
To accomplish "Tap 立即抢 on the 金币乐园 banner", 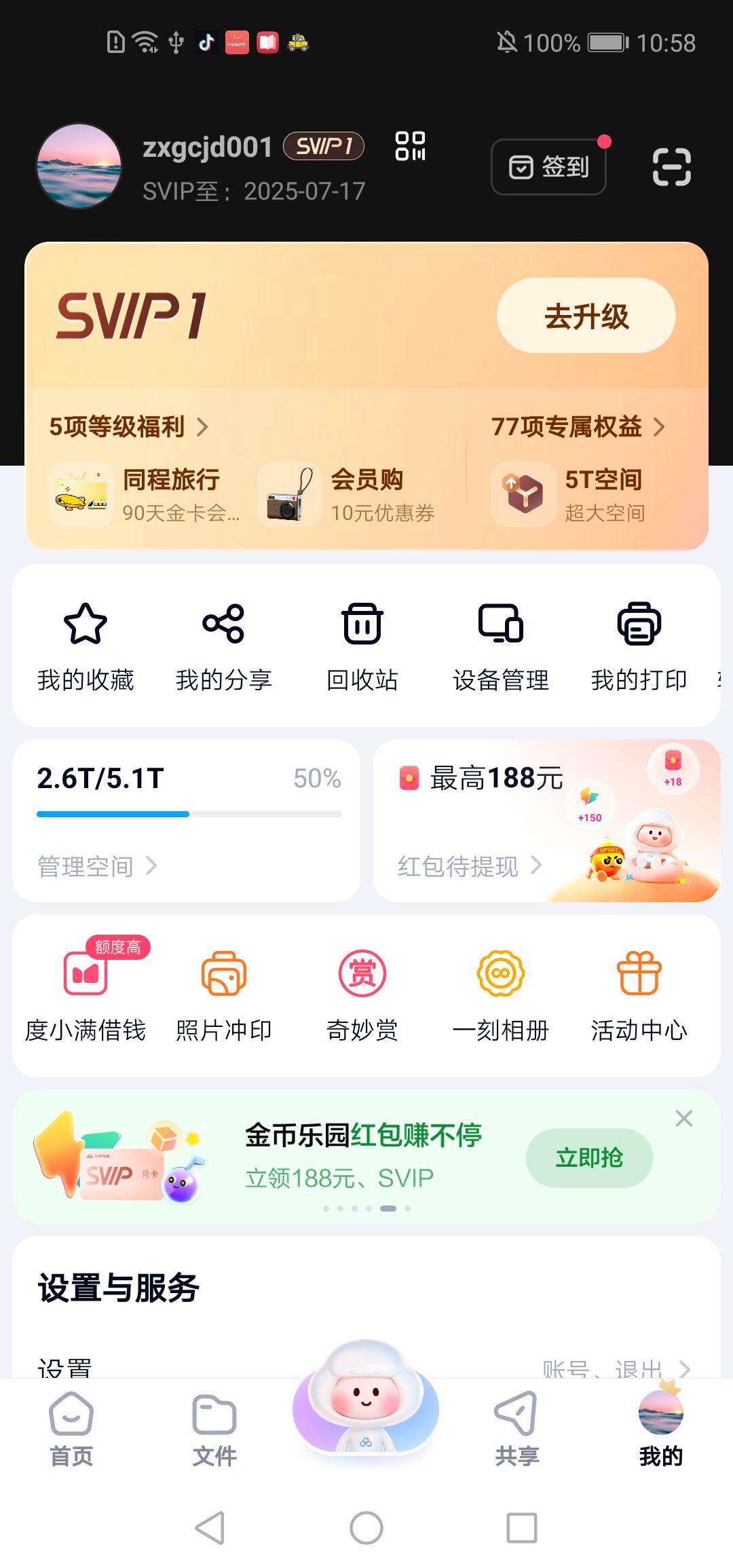I will click(589, 1158).
